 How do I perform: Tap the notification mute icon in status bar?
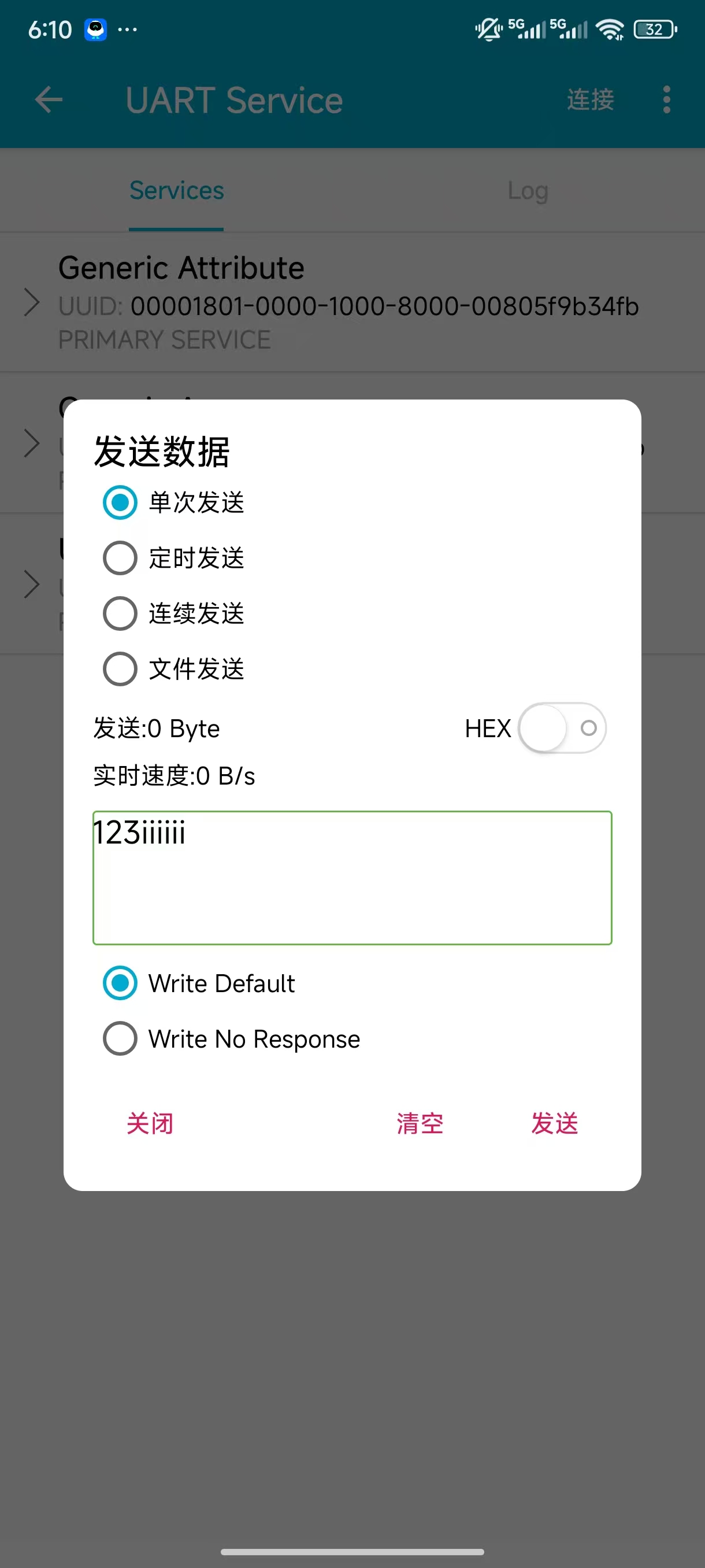[x=488, y=27]
